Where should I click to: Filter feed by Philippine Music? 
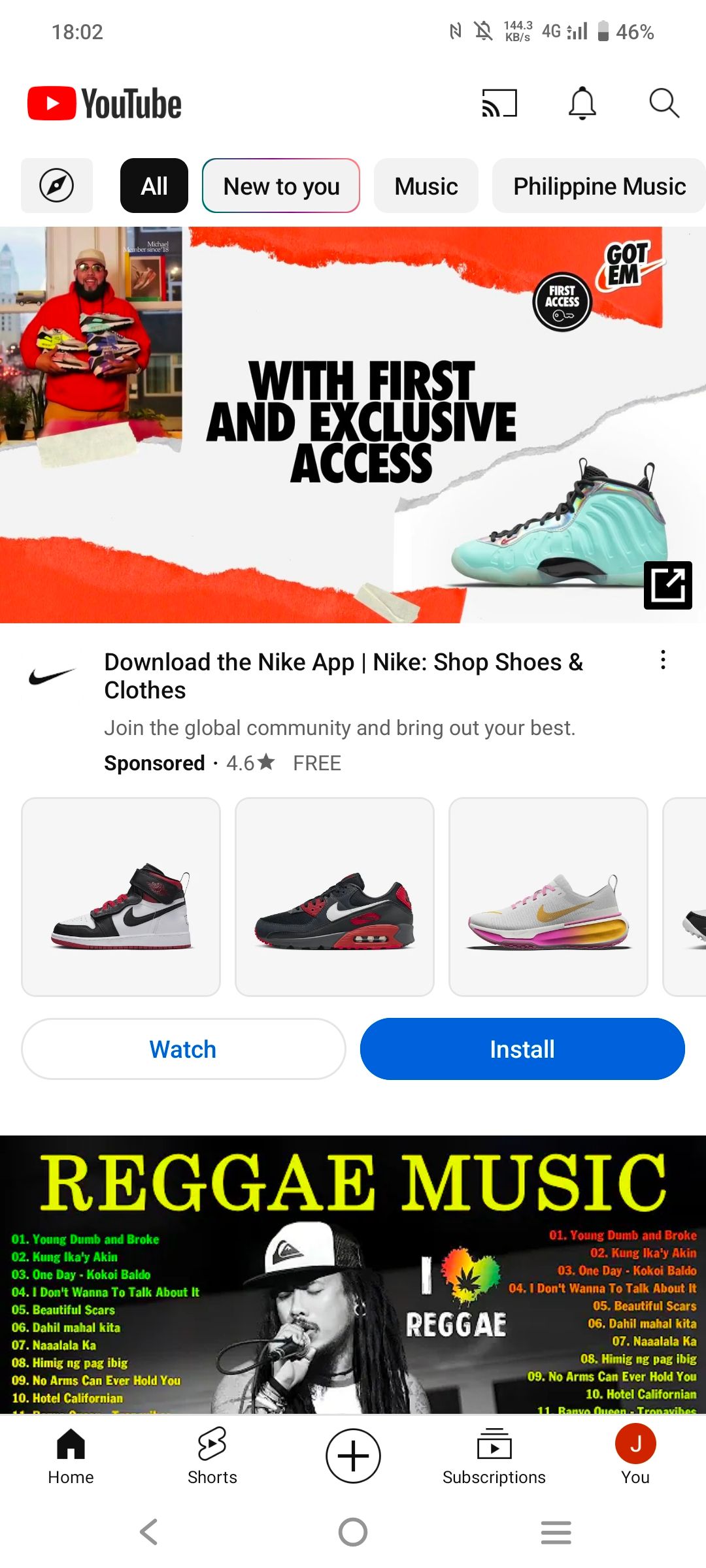[x=599, y=186]
